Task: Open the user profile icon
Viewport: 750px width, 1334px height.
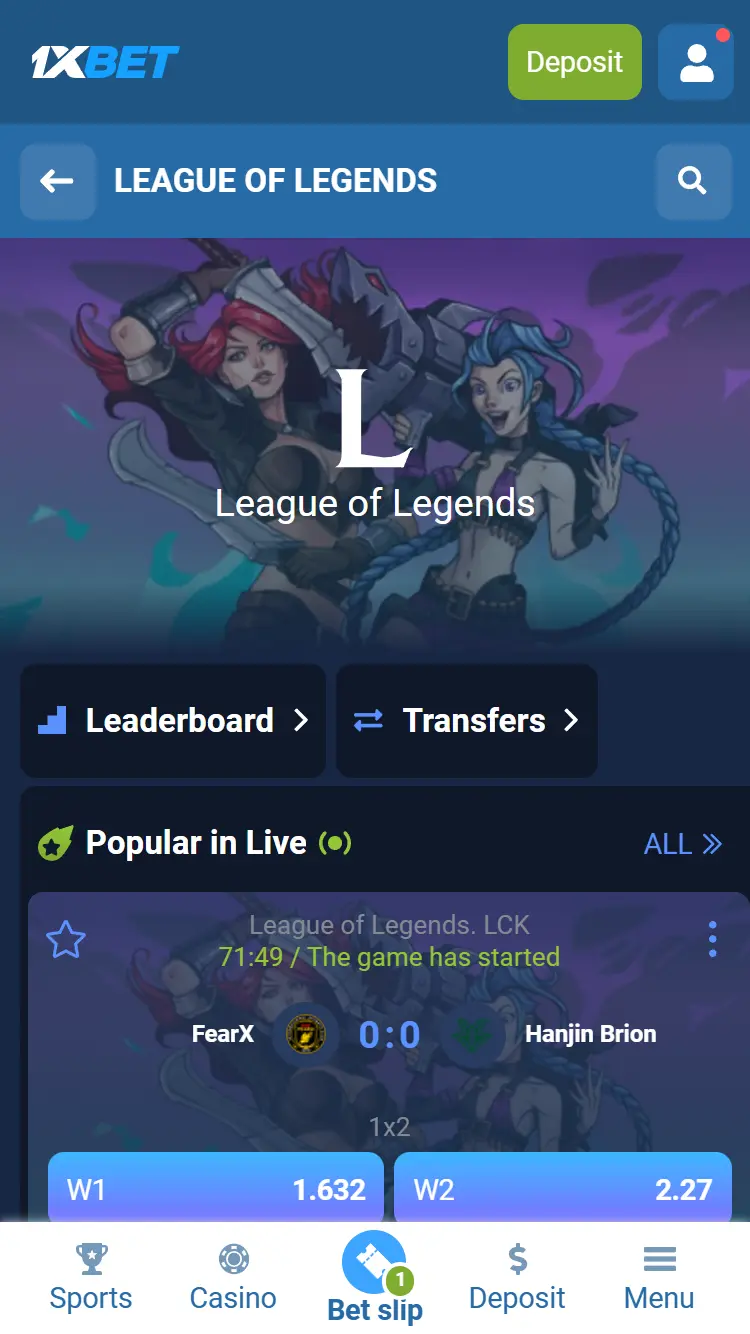Action: point(696,62)
